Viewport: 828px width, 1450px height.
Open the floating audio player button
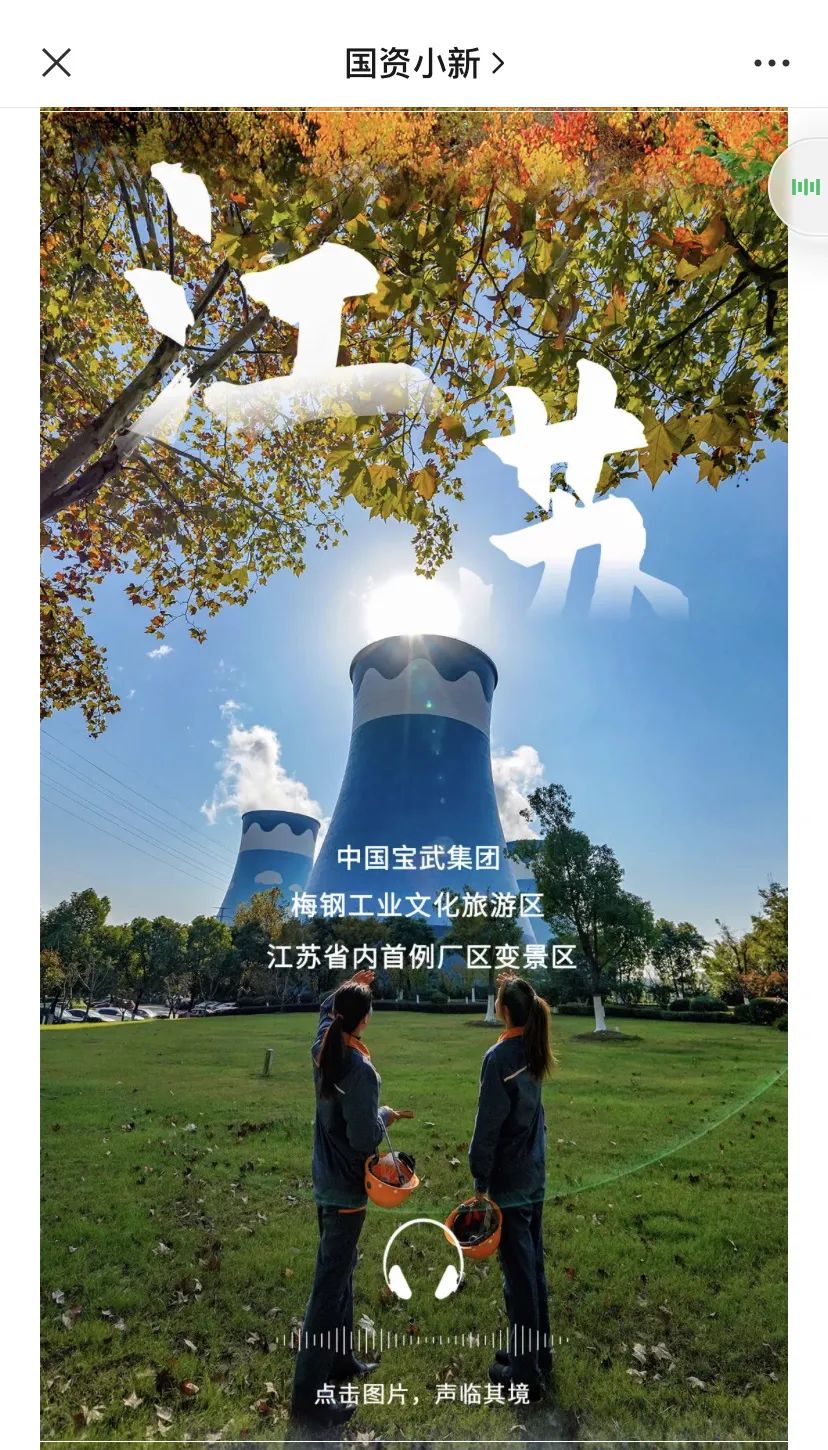801,187
